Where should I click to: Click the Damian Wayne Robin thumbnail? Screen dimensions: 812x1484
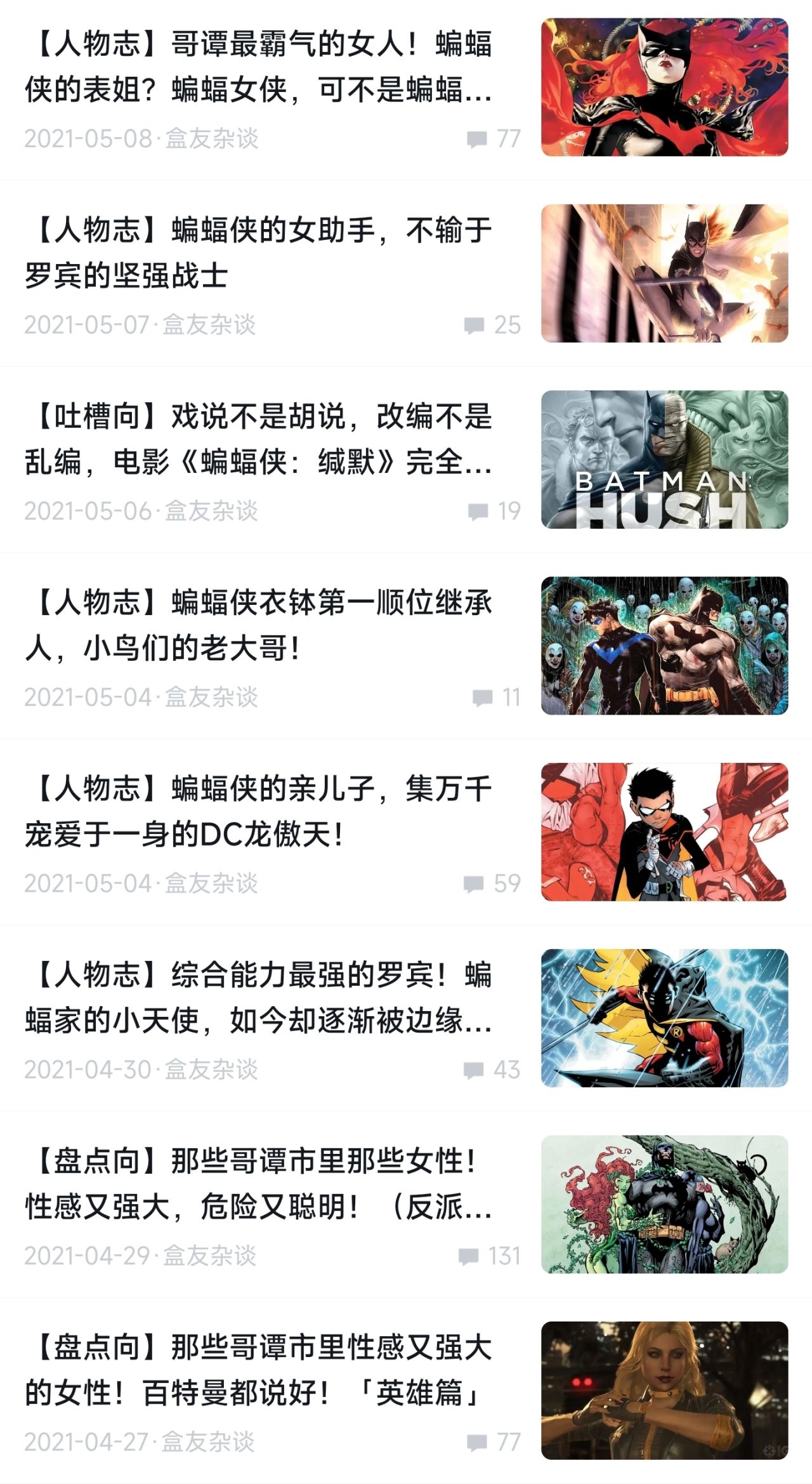664,833
